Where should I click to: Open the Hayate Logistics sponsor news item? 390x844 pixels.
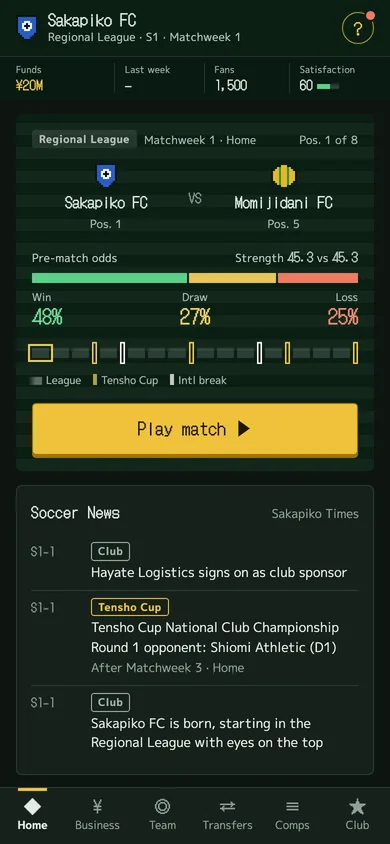[x=195, y=561]
